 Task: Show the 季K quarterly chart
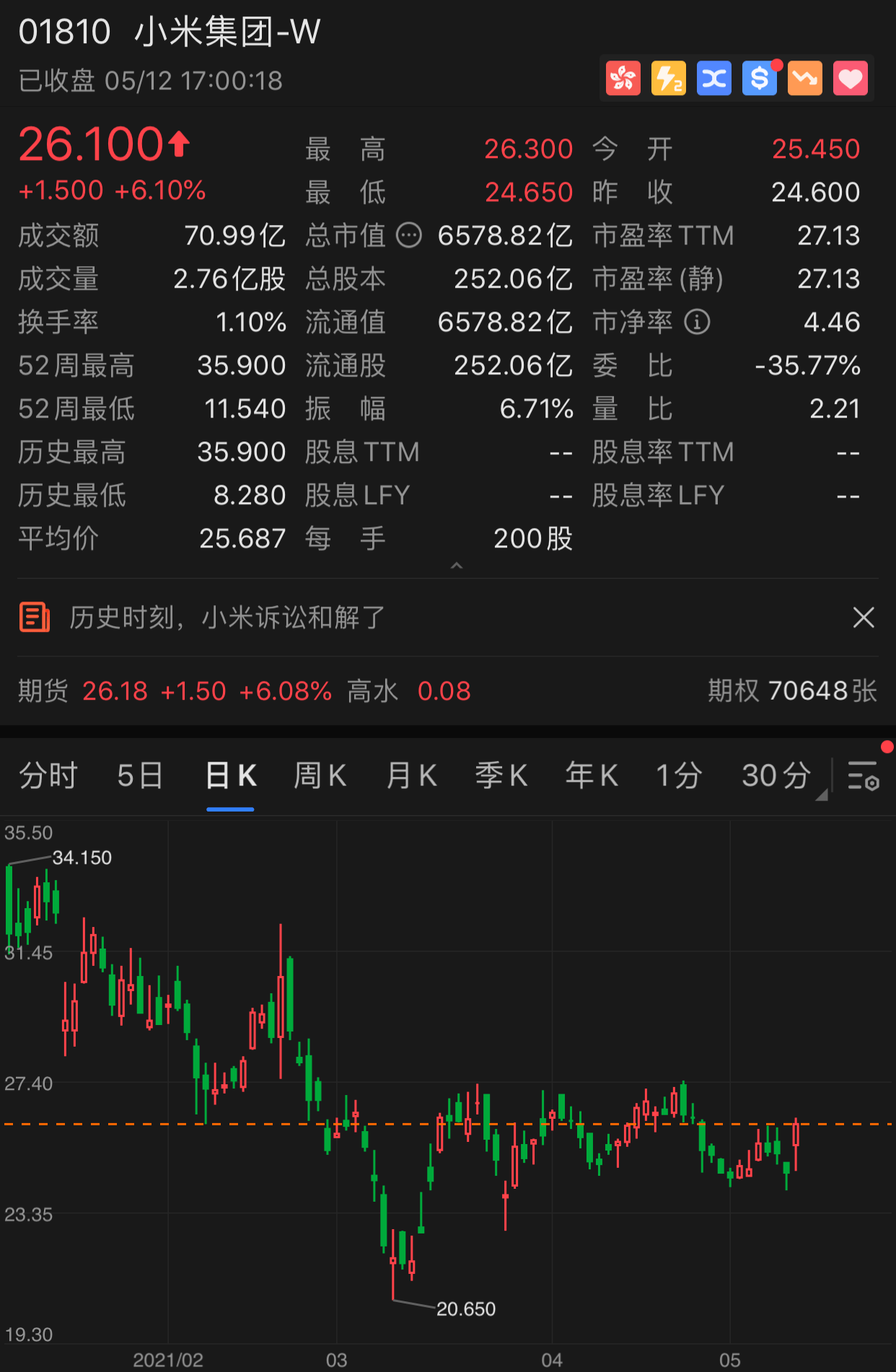501,776
